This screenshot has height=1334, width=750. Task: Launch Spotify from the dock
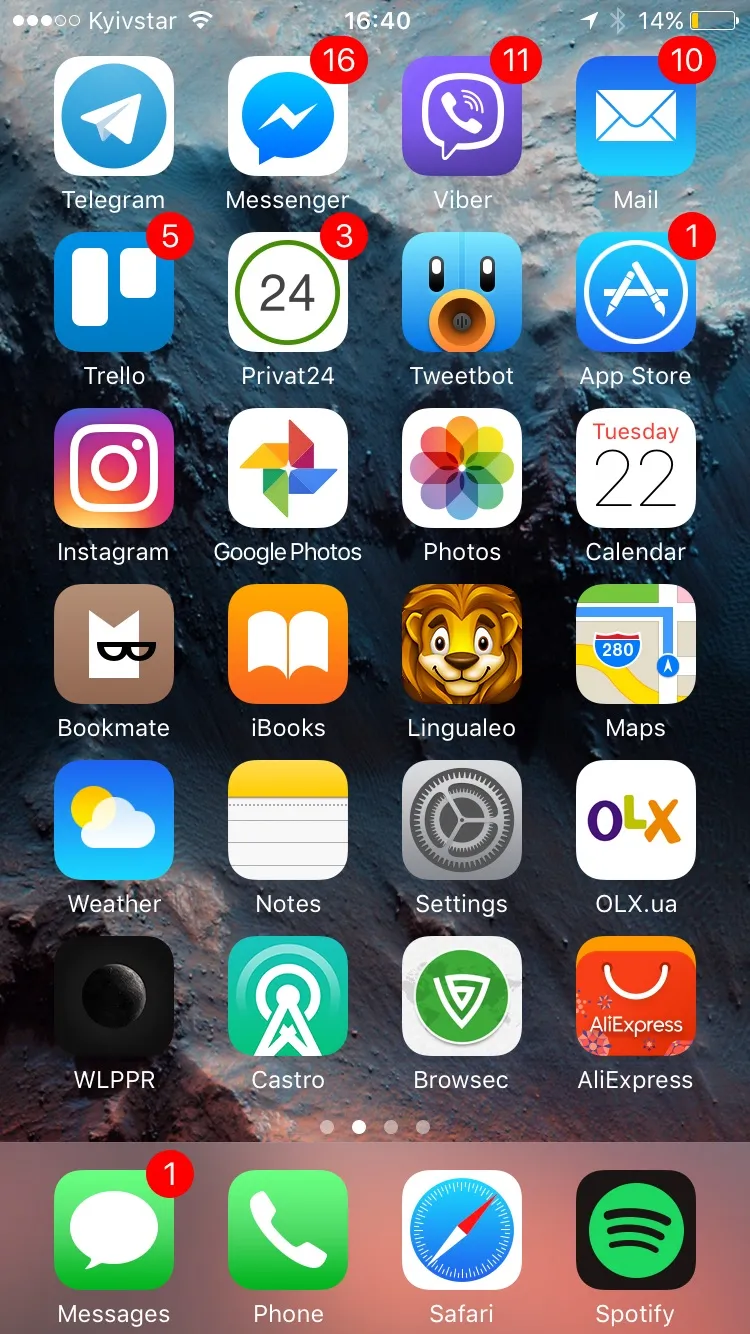point(636,1230)
